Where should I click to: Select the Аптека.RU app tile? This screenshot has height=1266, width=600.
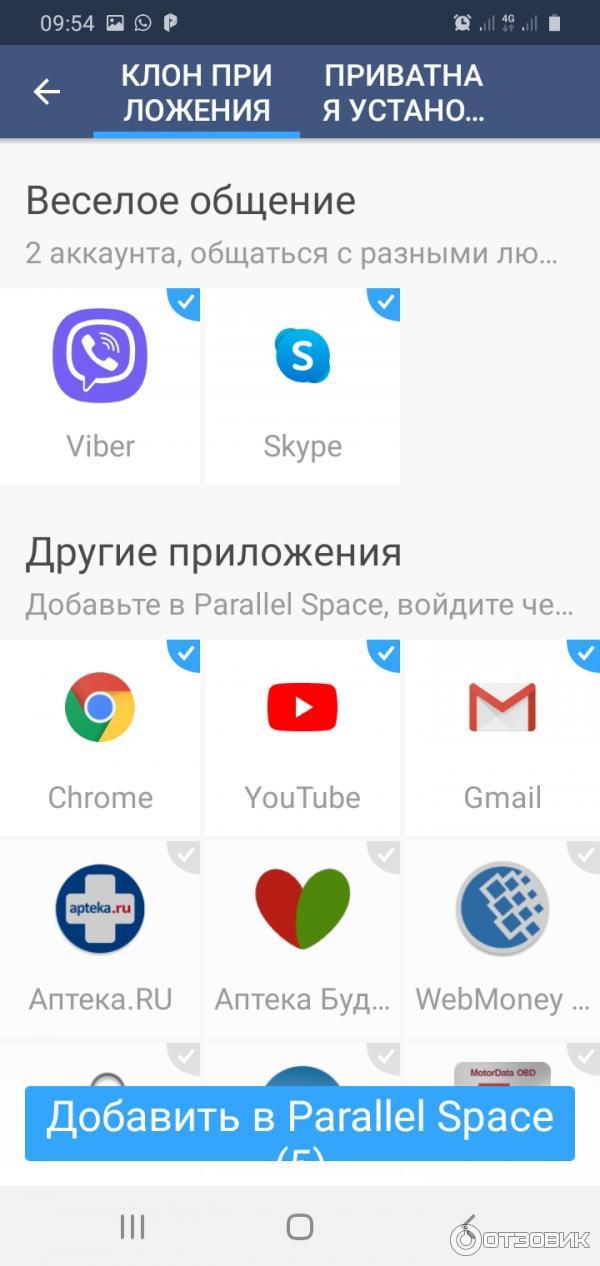tap(100, 938)
